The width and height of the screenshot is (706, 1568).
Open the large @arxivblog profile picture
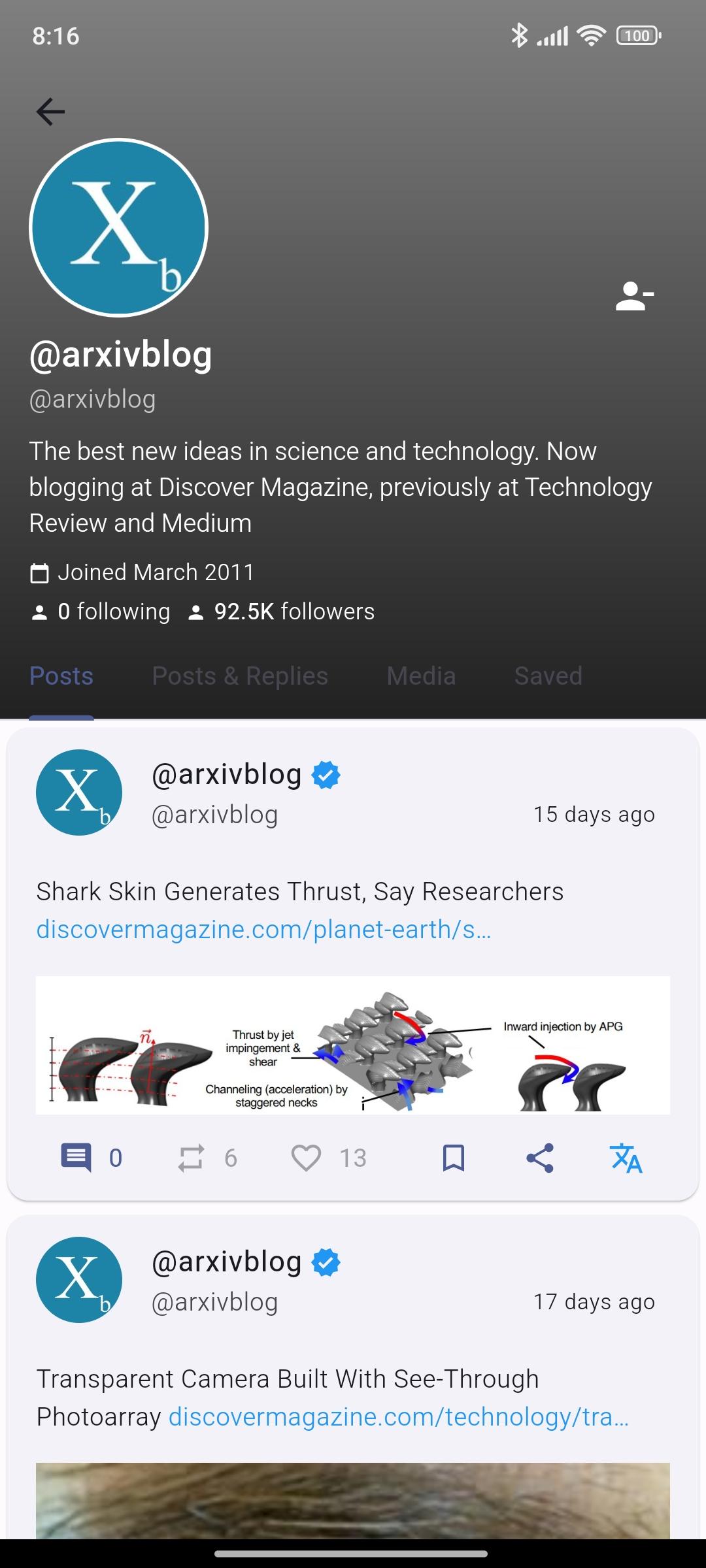click(x=119, y=227)
